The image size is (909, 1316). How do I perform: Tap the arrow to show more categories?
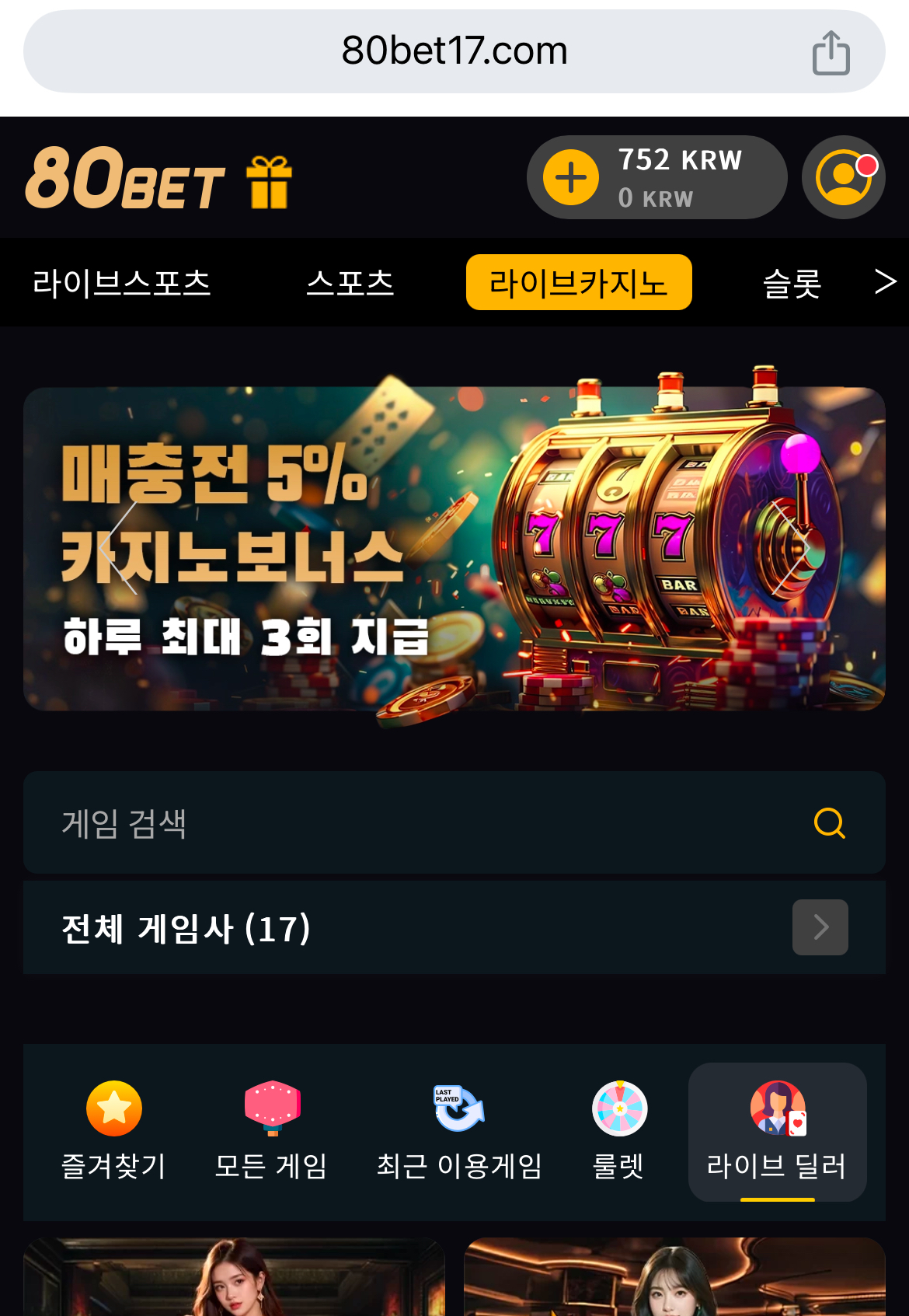(x=885, y=281)
